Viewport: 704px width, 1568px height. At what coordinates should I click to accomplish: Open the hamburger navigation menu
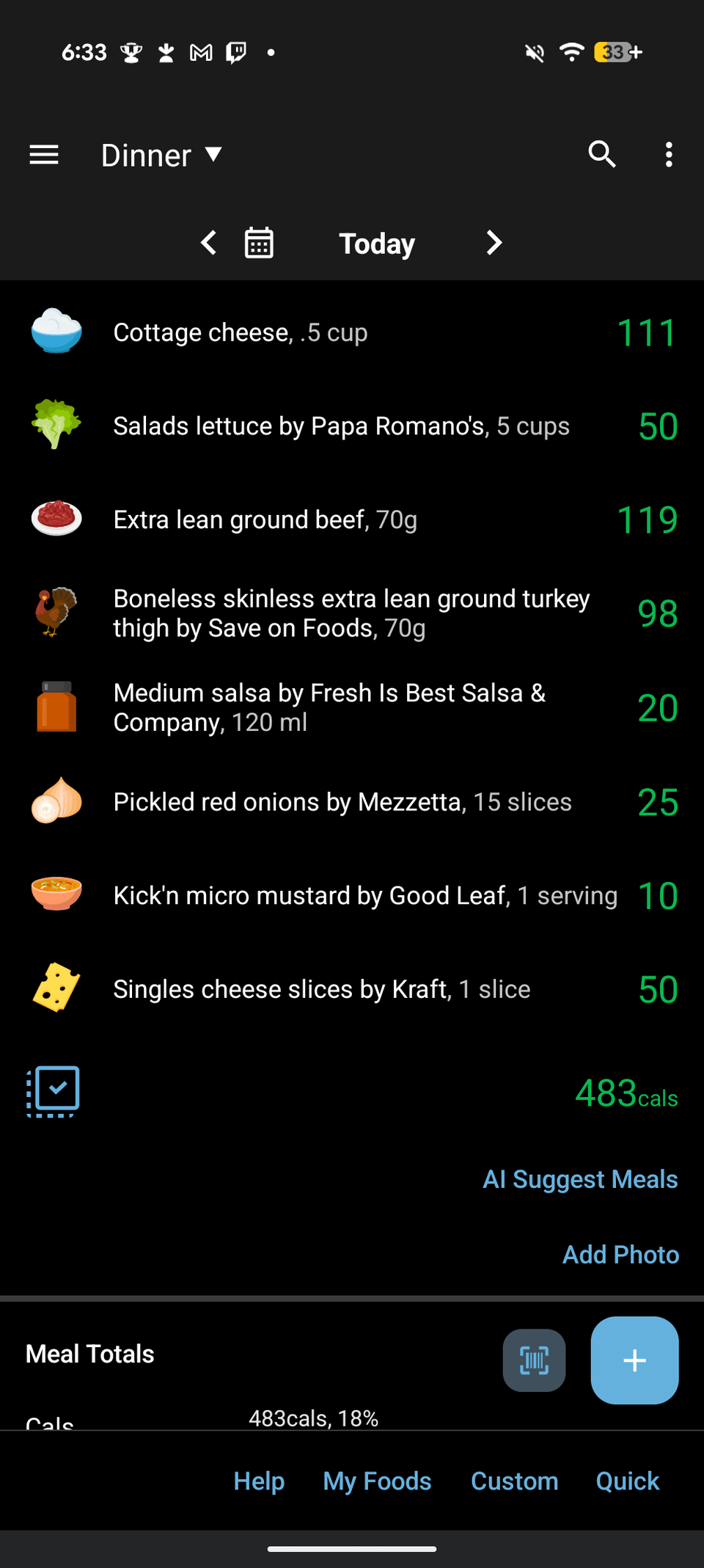coord(44,155)
